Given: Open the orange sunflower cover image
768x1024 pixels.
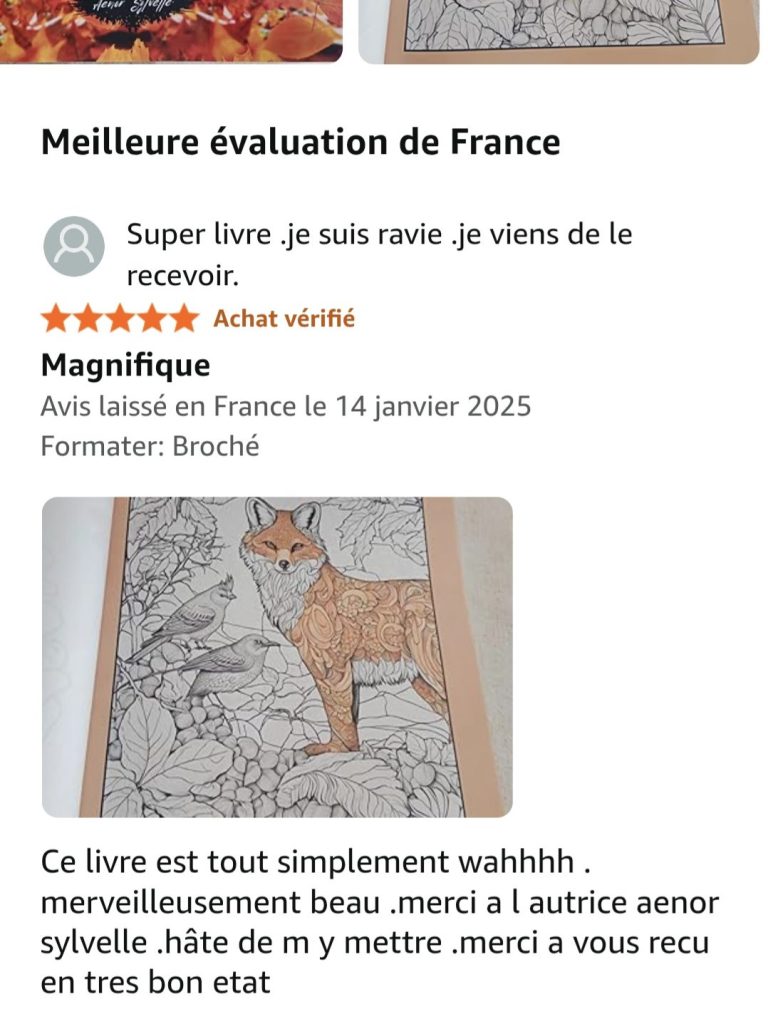Looking at the screenshot, I should coord(170,30).
